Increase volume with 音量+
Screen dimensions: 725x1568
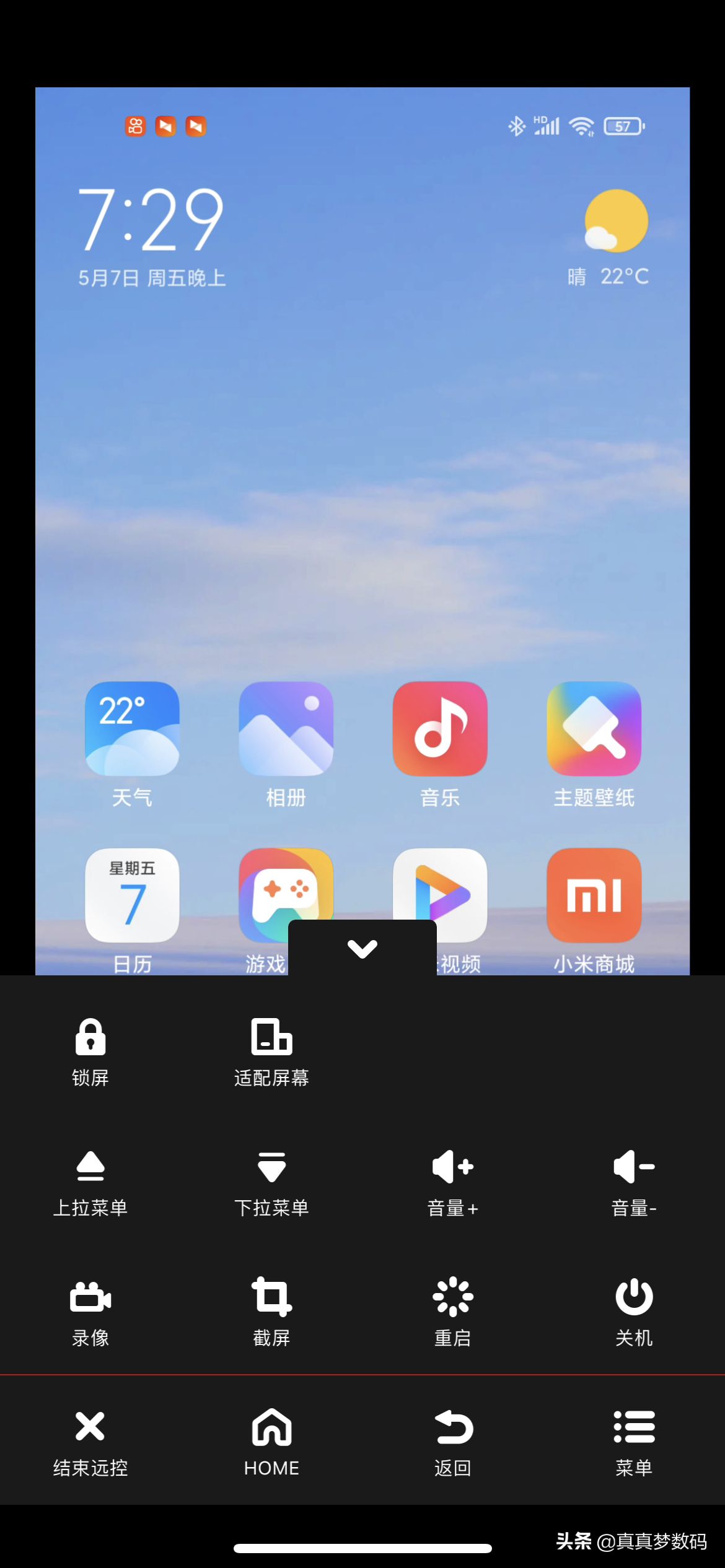[x=452, y=1182]
